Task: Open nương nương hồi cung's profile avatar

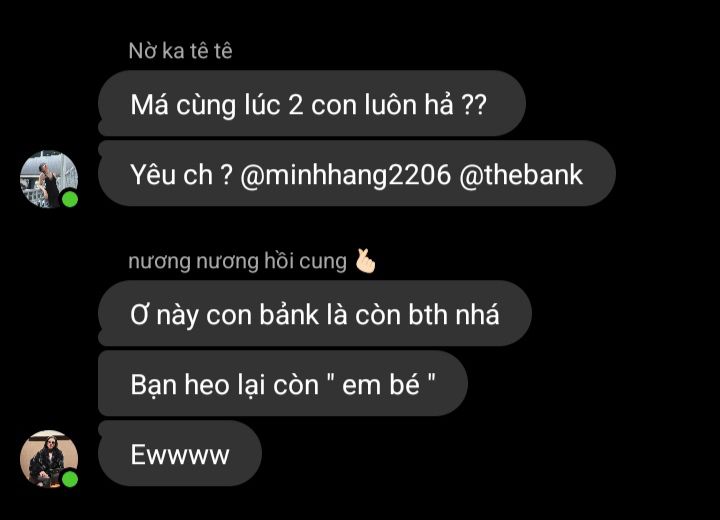Action: [x=48, y=459]
